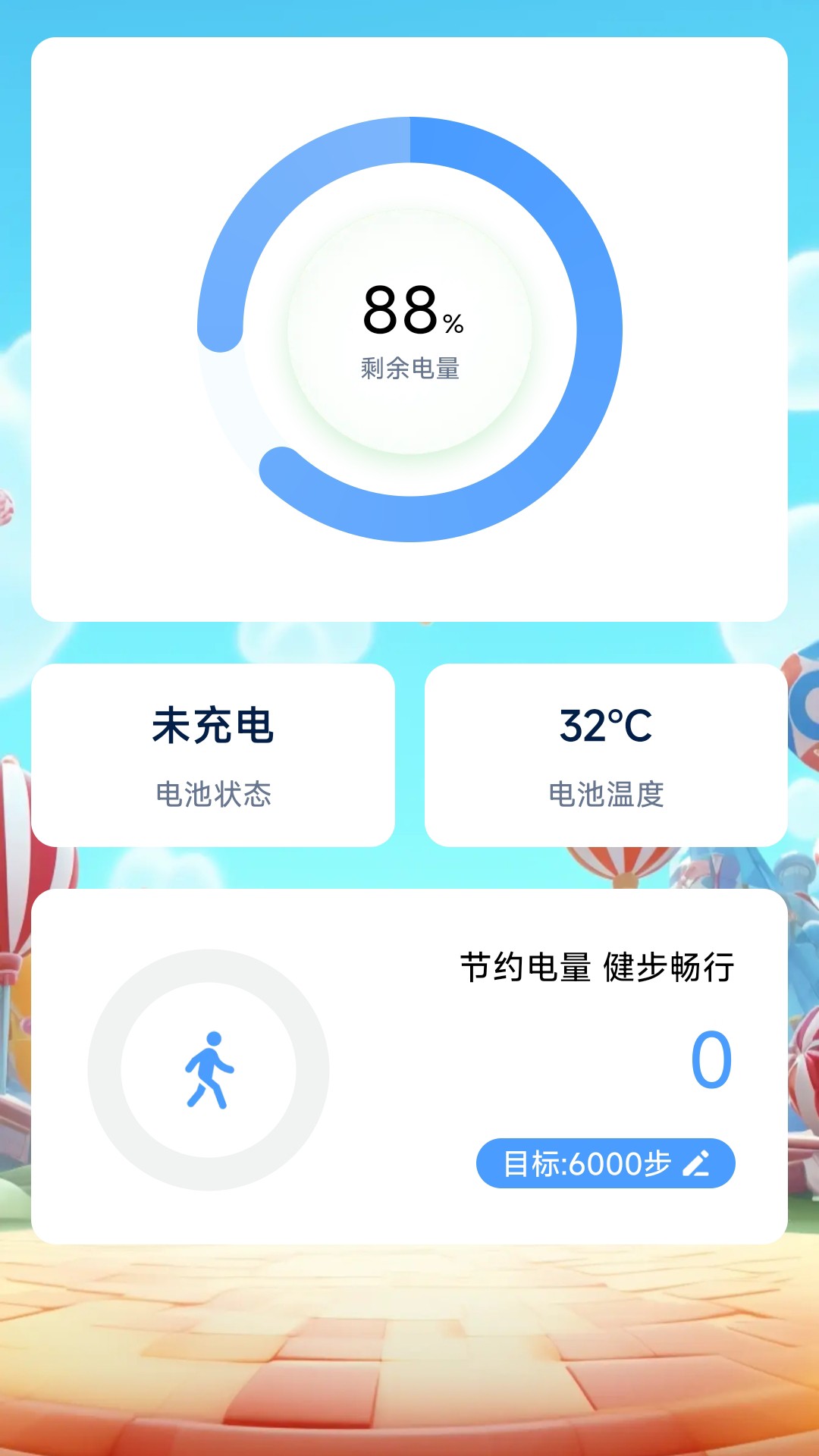Click the white battery info card

tap(409, 330)
